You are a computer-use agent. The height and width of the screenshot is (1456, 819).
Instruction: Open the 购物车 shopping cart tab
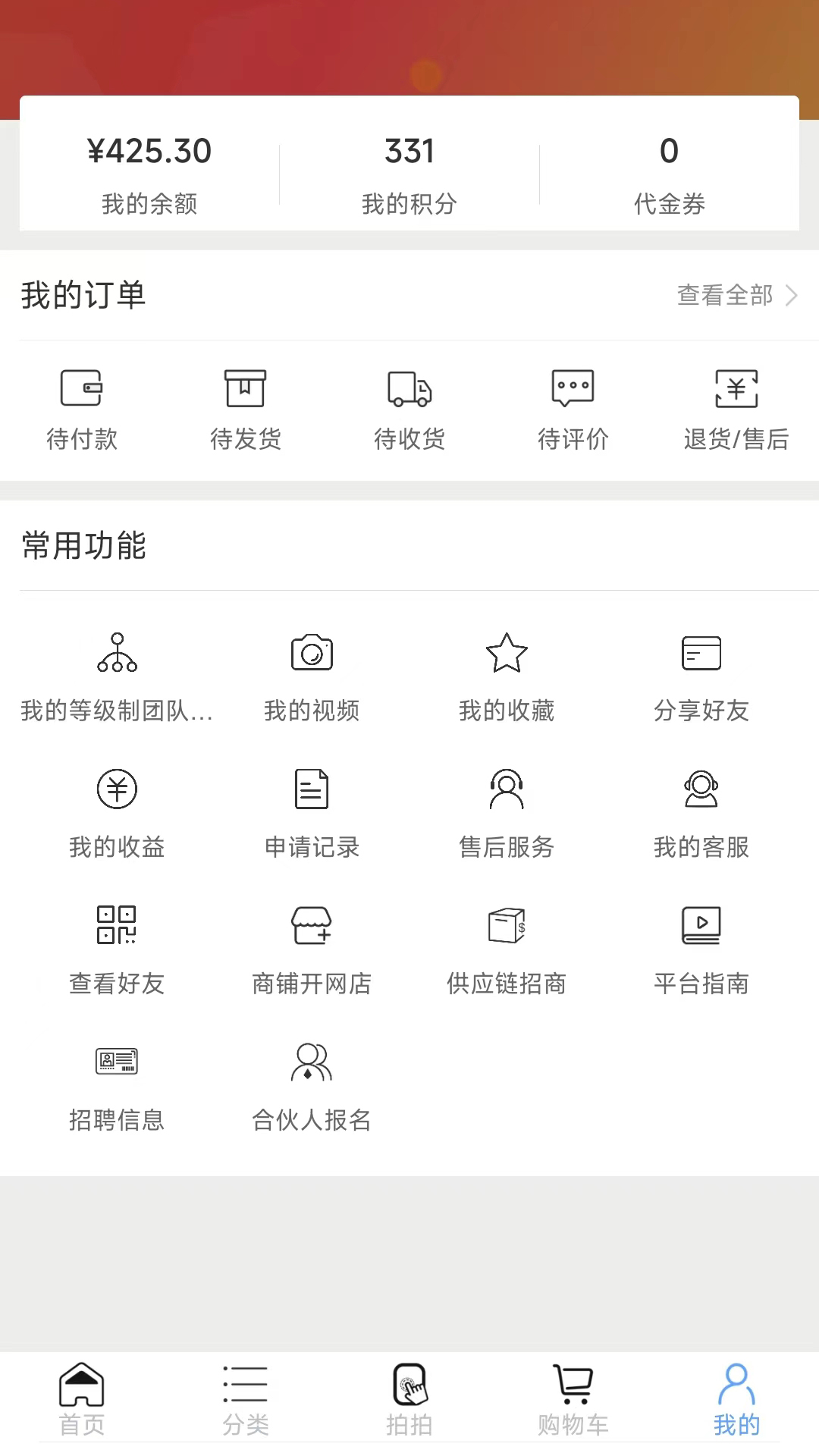pos(573,1399)
